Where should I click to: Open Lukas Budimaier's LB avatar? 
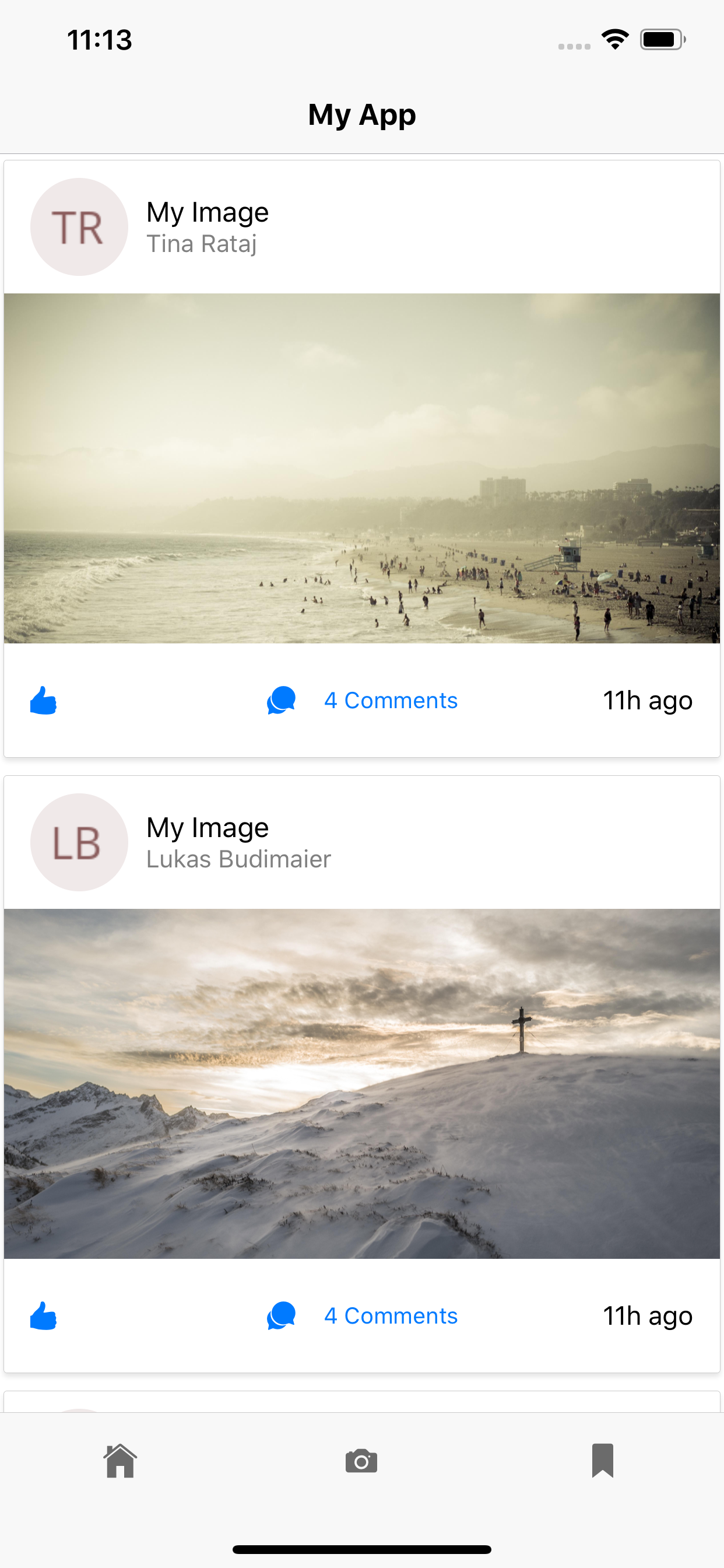tap(79, 842)
